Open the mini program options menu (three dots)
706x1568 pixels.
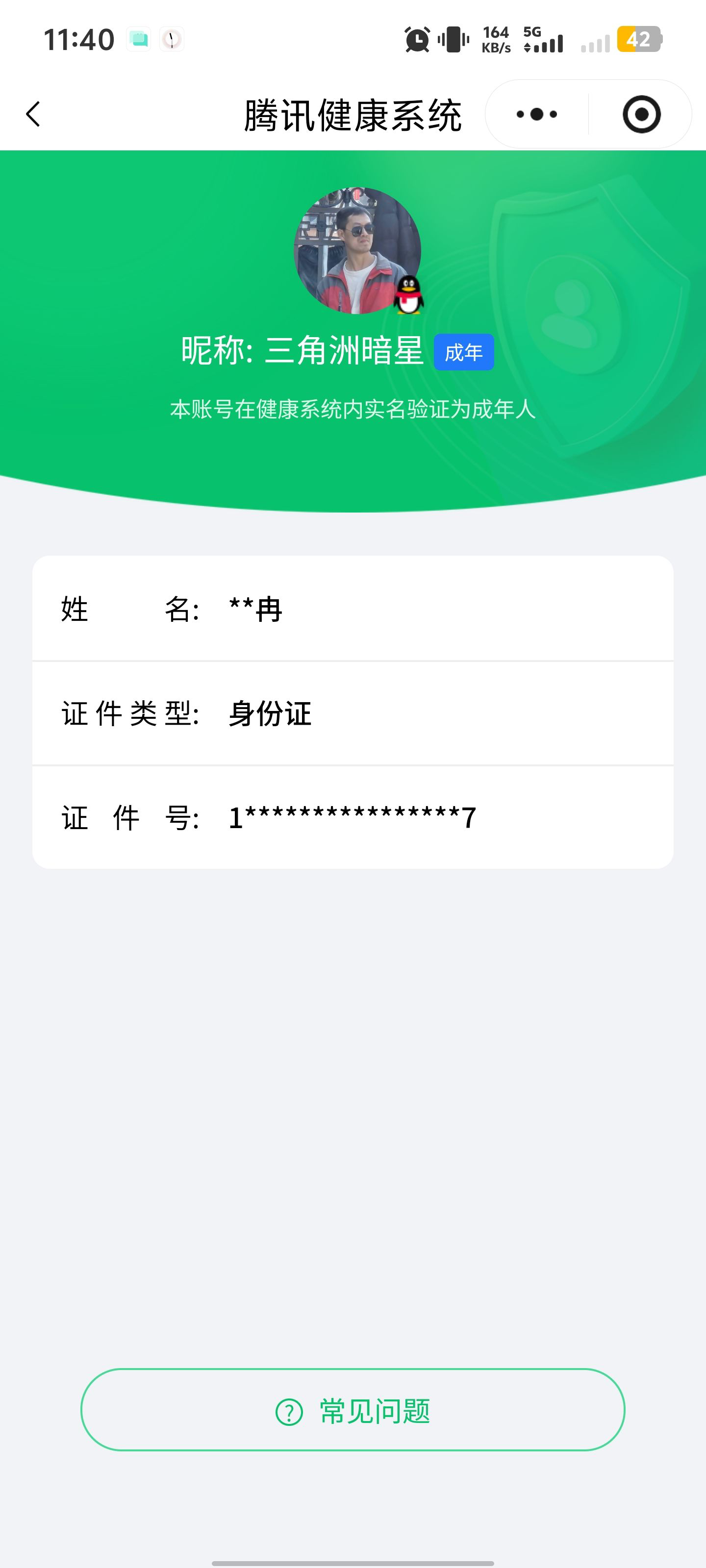coord(535,114)
